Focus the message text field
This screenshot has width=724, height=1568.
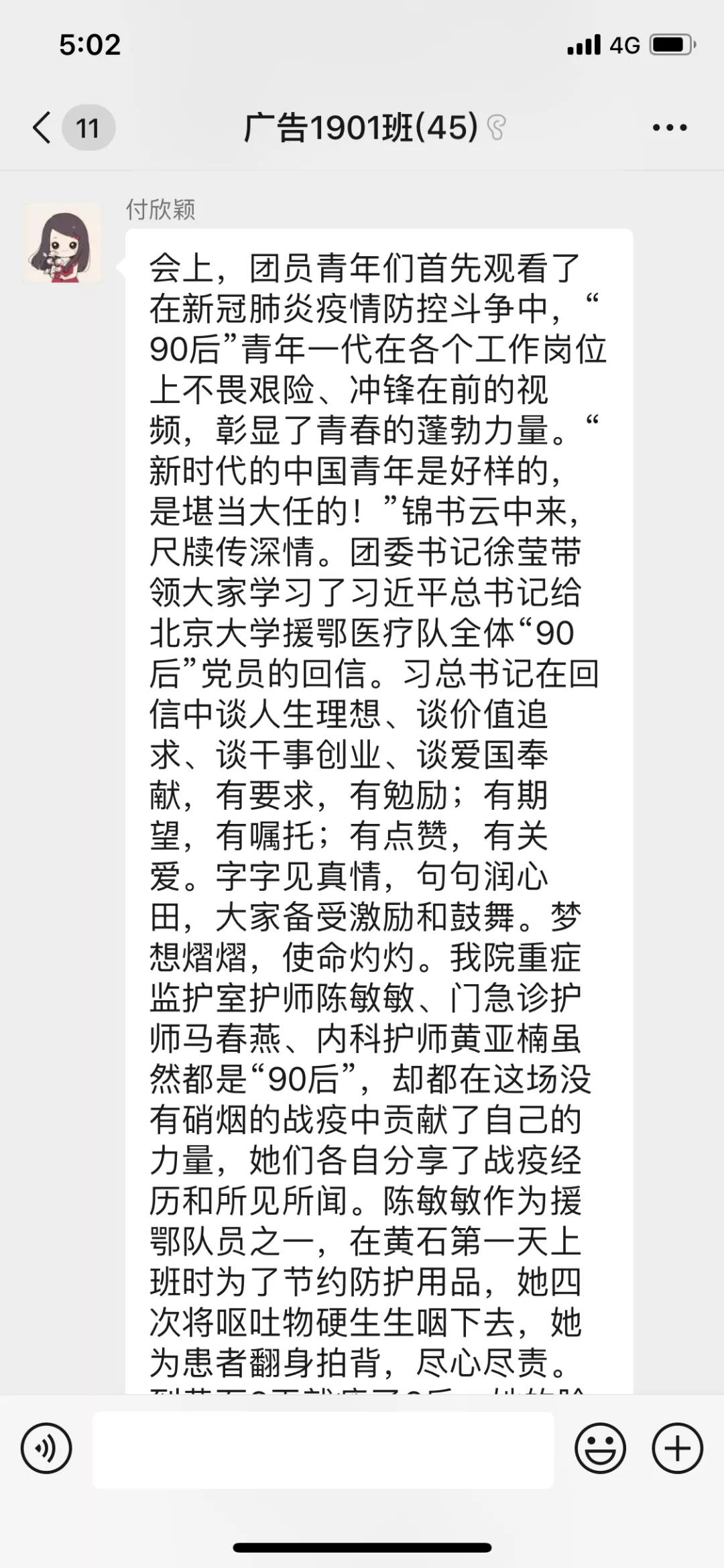[x=323, y=1450]
